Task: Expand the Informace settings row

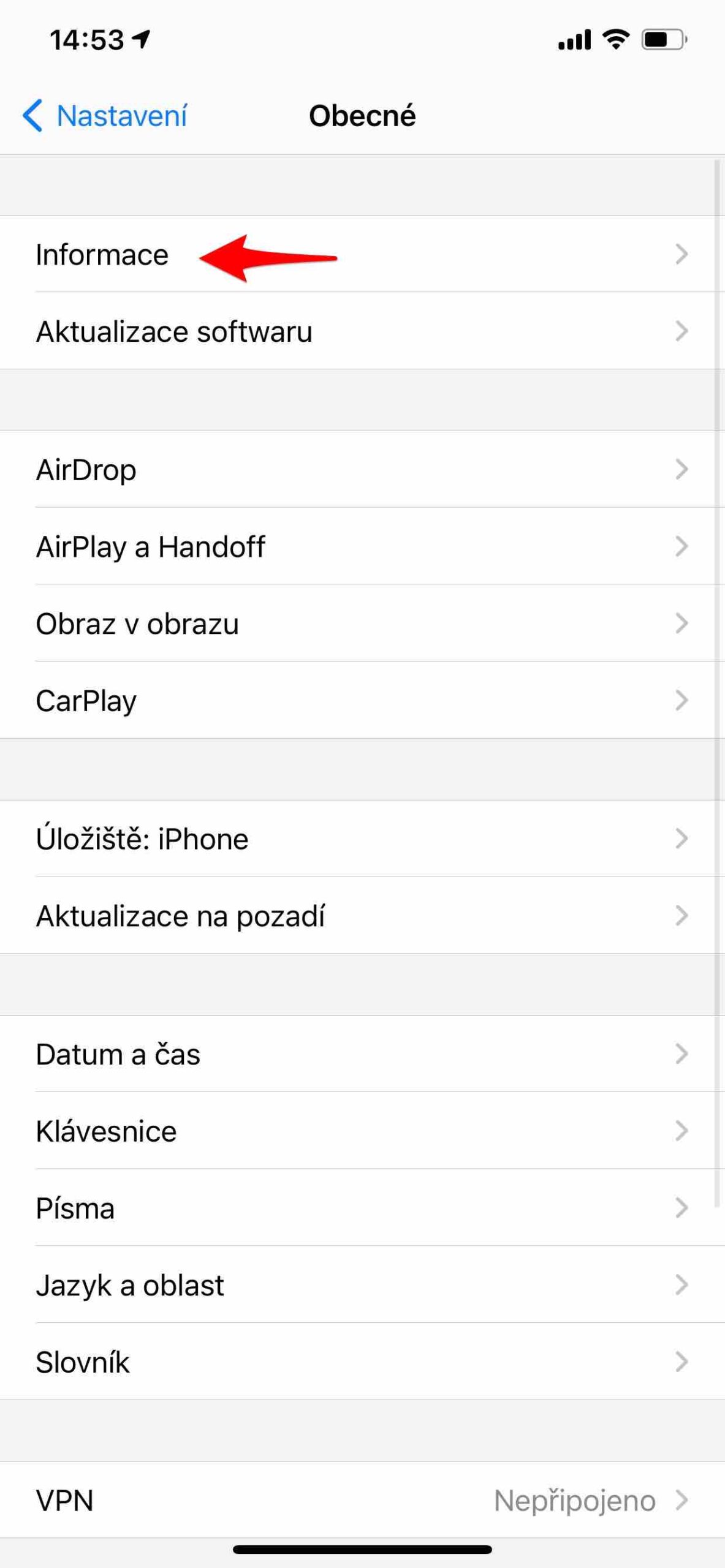Action: tap(362, 254)
